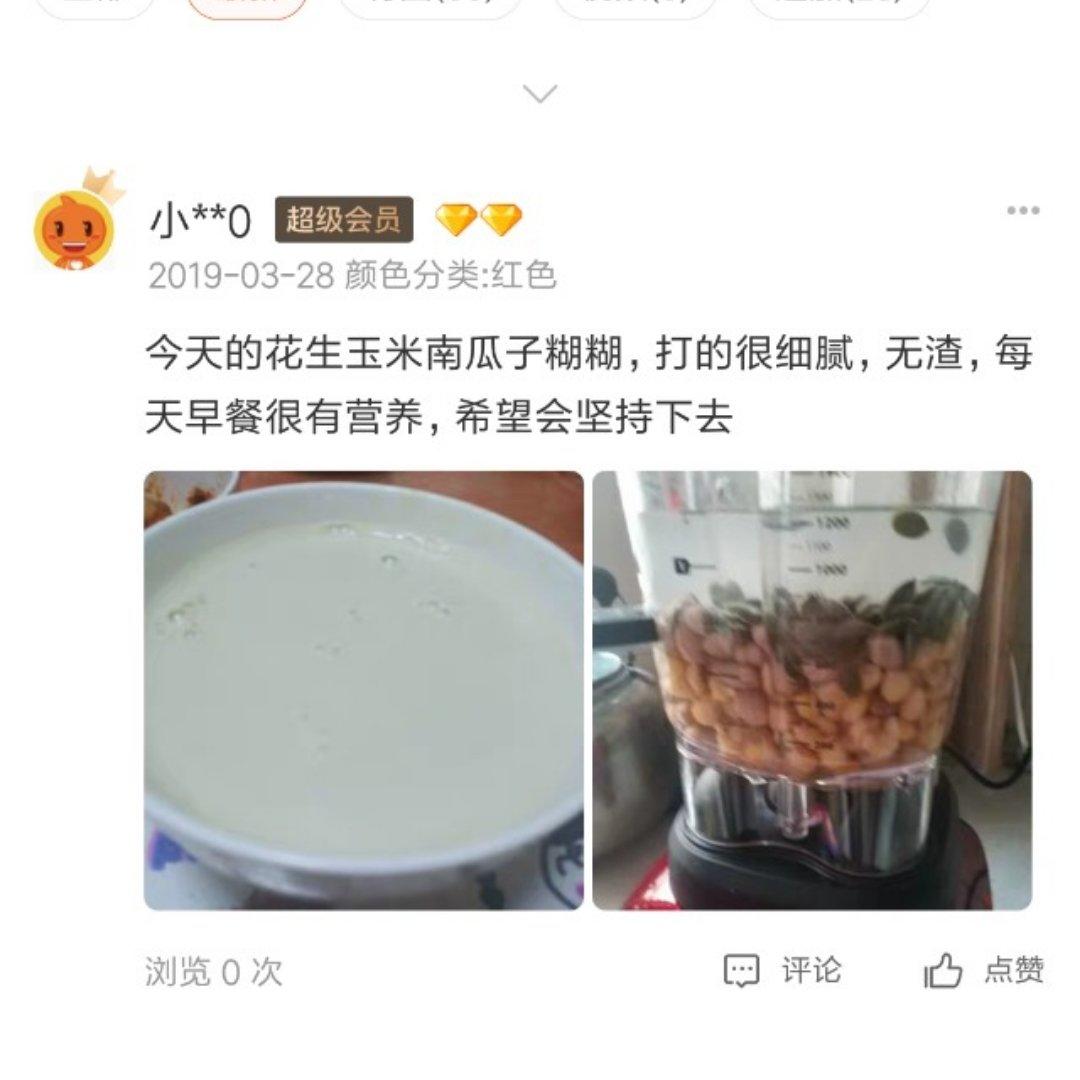Open the review's three-dot overflow menu
Screen dimensions: 1080x1080
pyautogui.click(x=1022, y=211)
